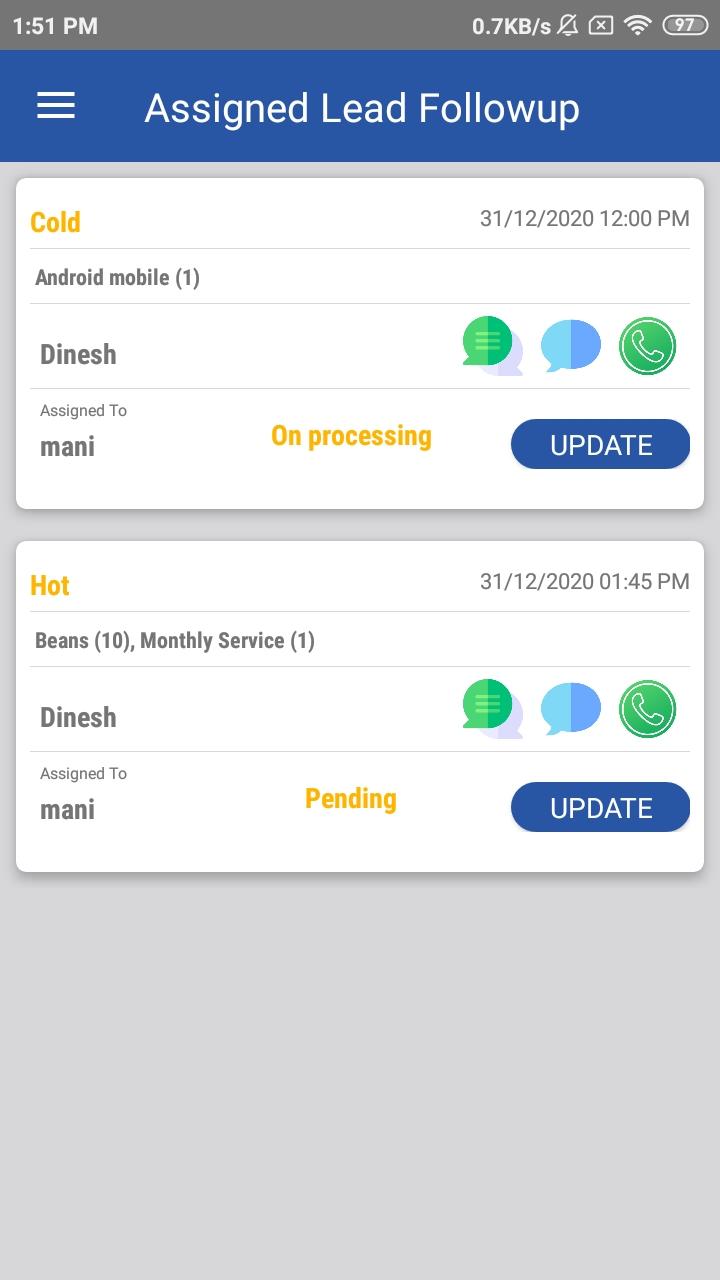This screenshot has height=1280, width=720.
Task: Open blue chat bubble on Cold lead
Action: coord(571,346)
